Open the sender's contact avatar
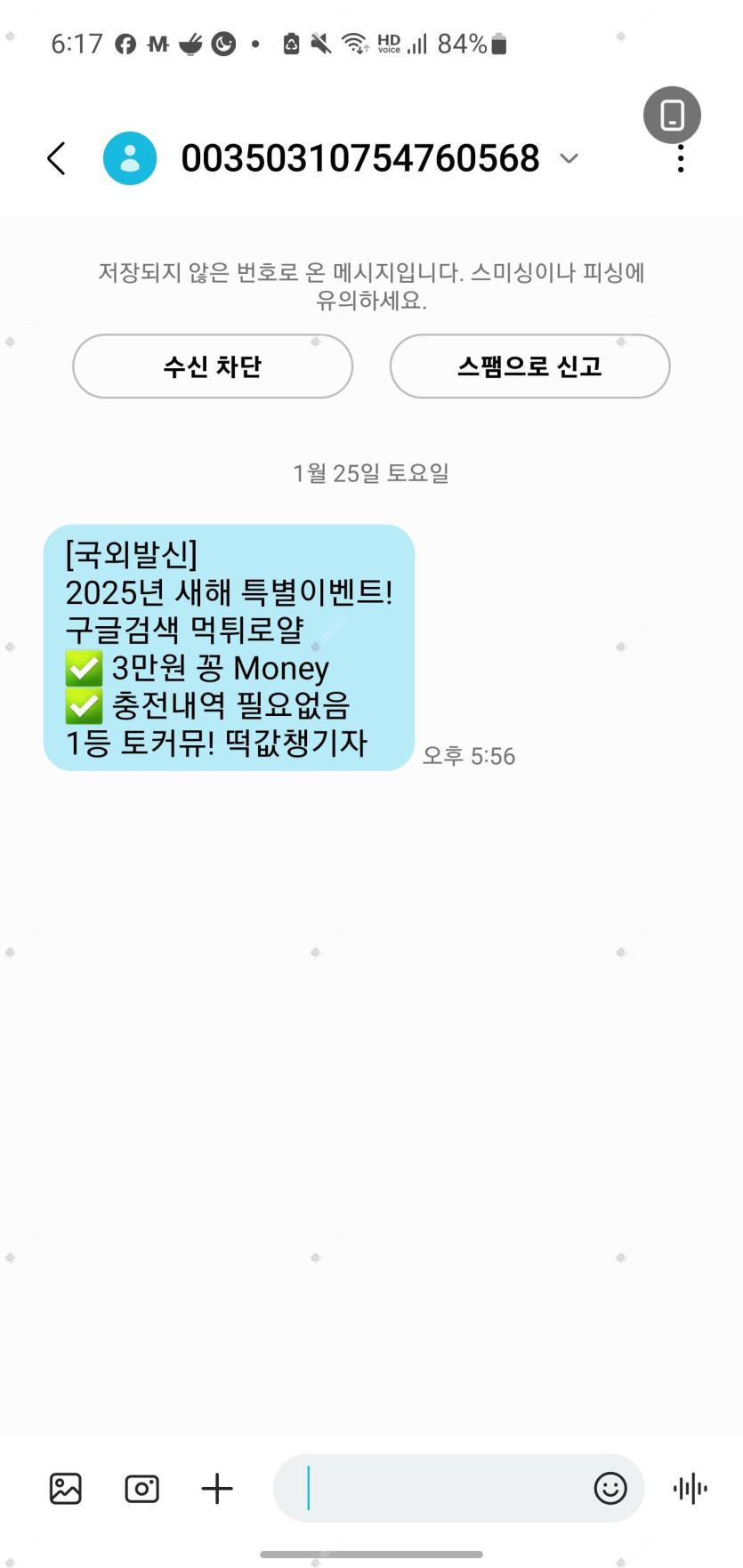The image size is (743, 1568). pyautogui.click(x=130, y=158)
